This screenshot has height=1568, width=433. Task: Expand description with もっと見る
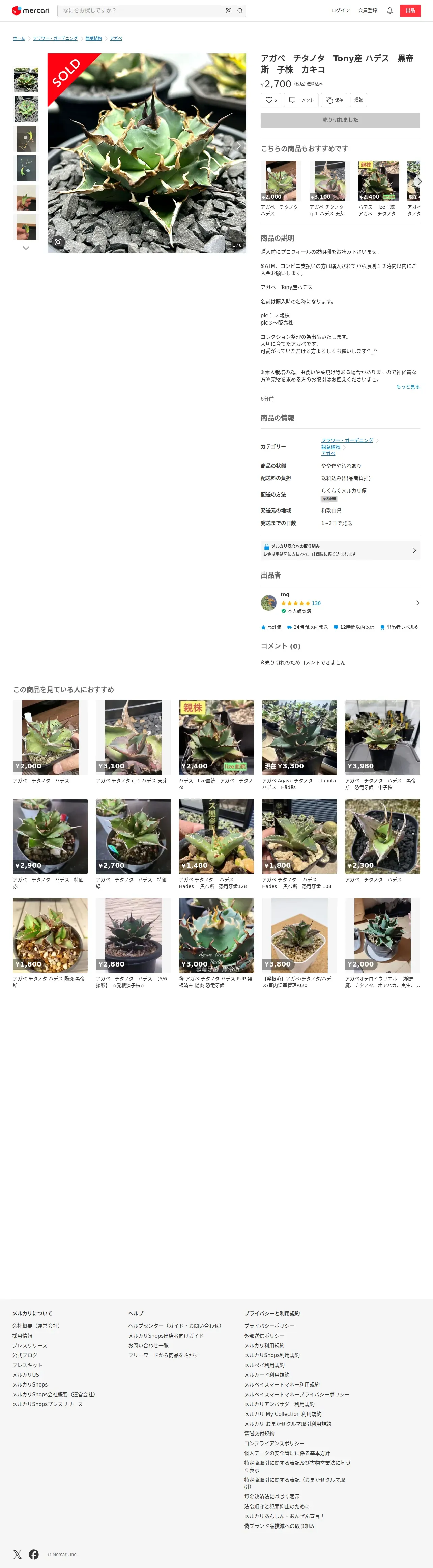[407, 387]
